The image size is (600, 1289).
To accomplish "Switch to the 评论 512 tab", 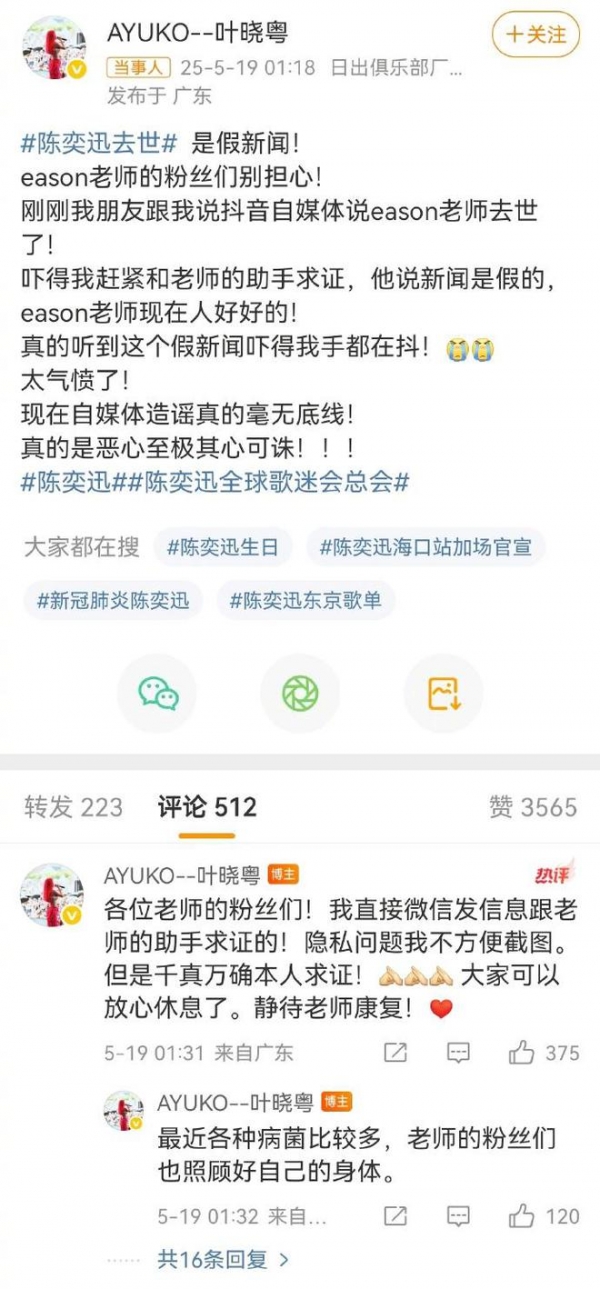I will coord(207,807).
